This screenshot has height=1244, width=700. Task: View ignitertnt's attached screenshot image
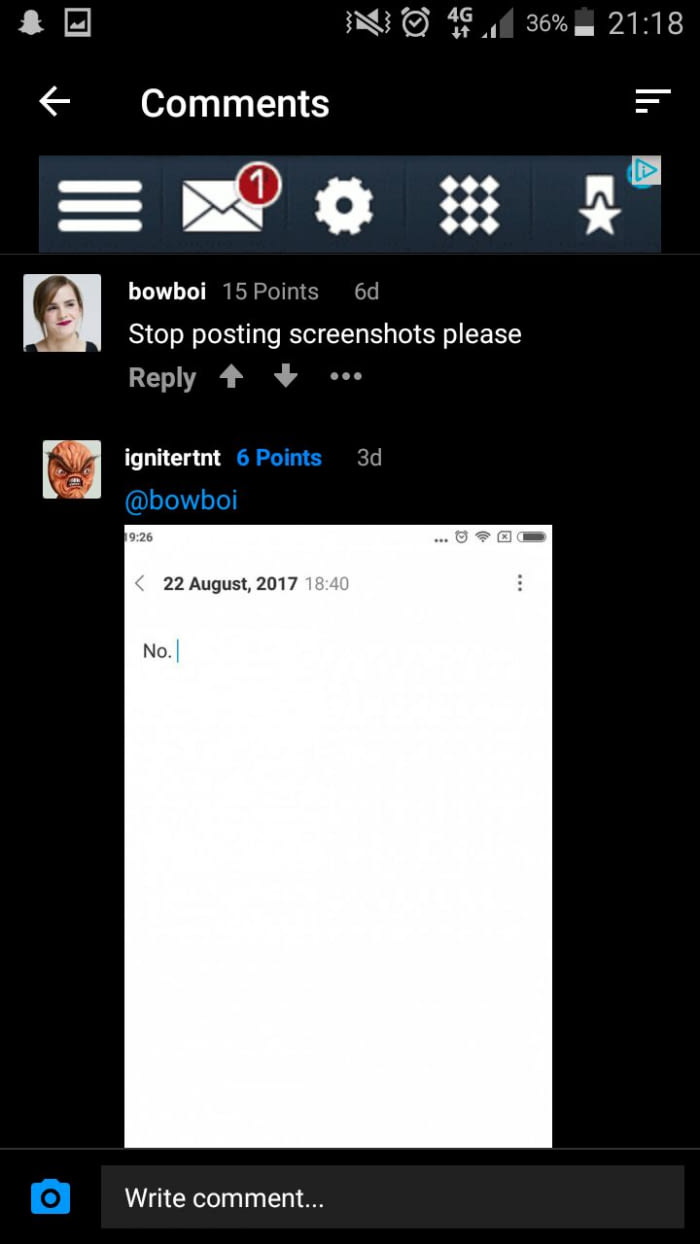[x=338, y=835]
